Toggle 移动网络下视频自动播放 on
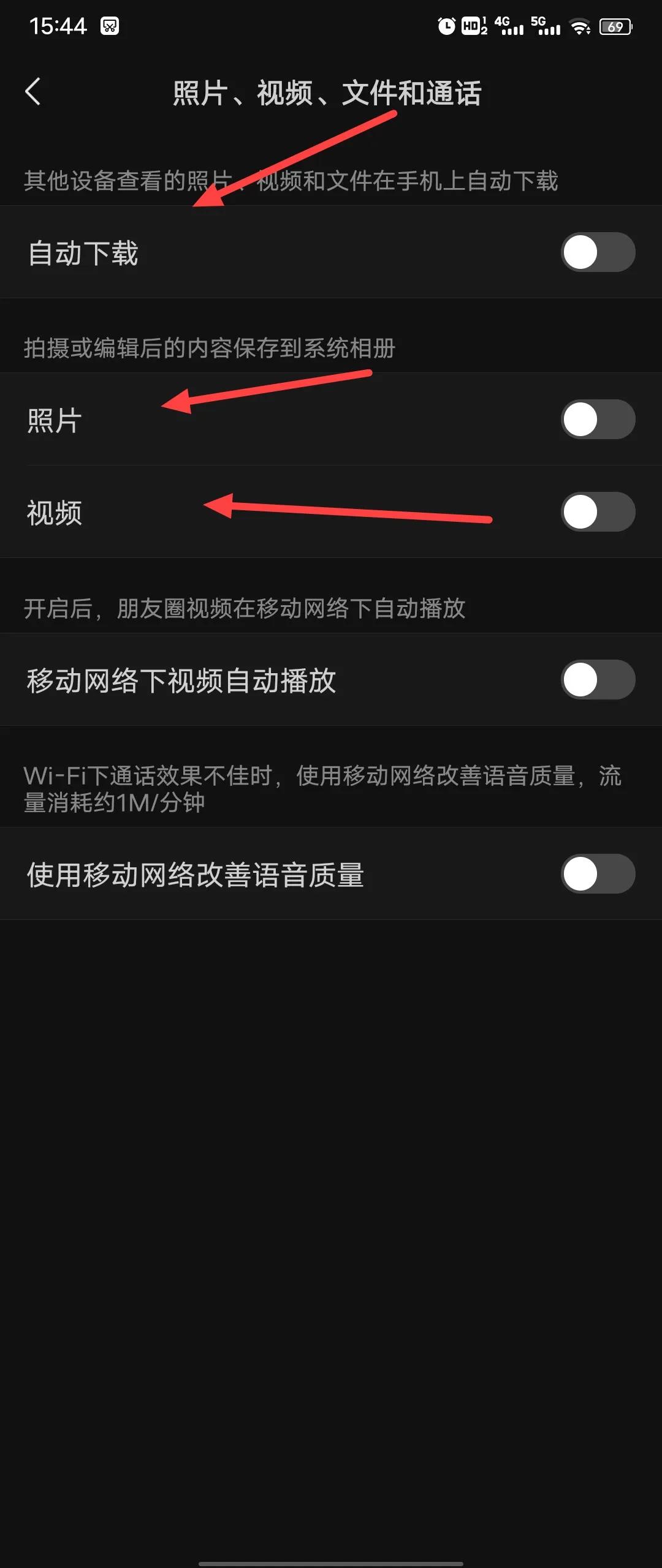This screenshot has width=662, height=1568. tap(598, 680)
